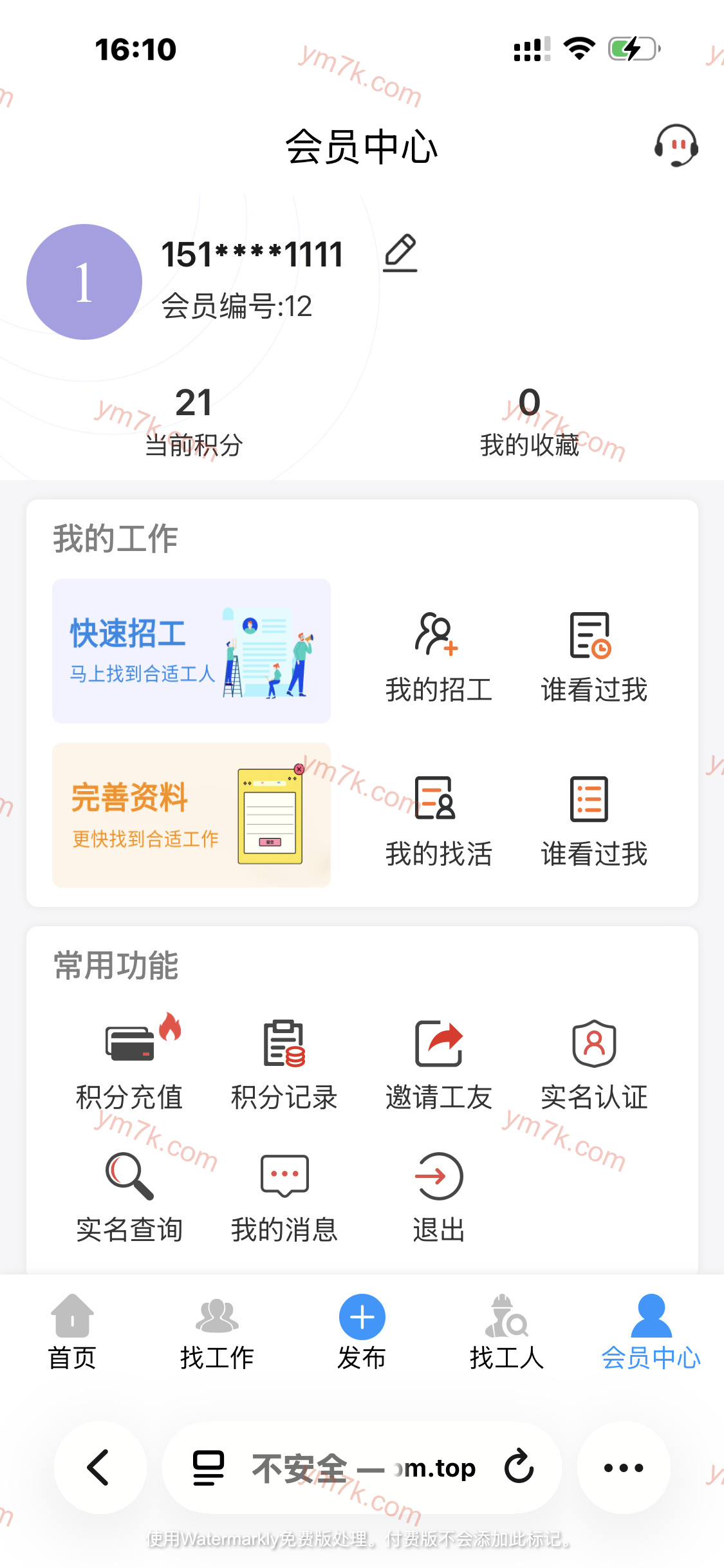
Task: Log out with 退出
Action: [438, 1196]
